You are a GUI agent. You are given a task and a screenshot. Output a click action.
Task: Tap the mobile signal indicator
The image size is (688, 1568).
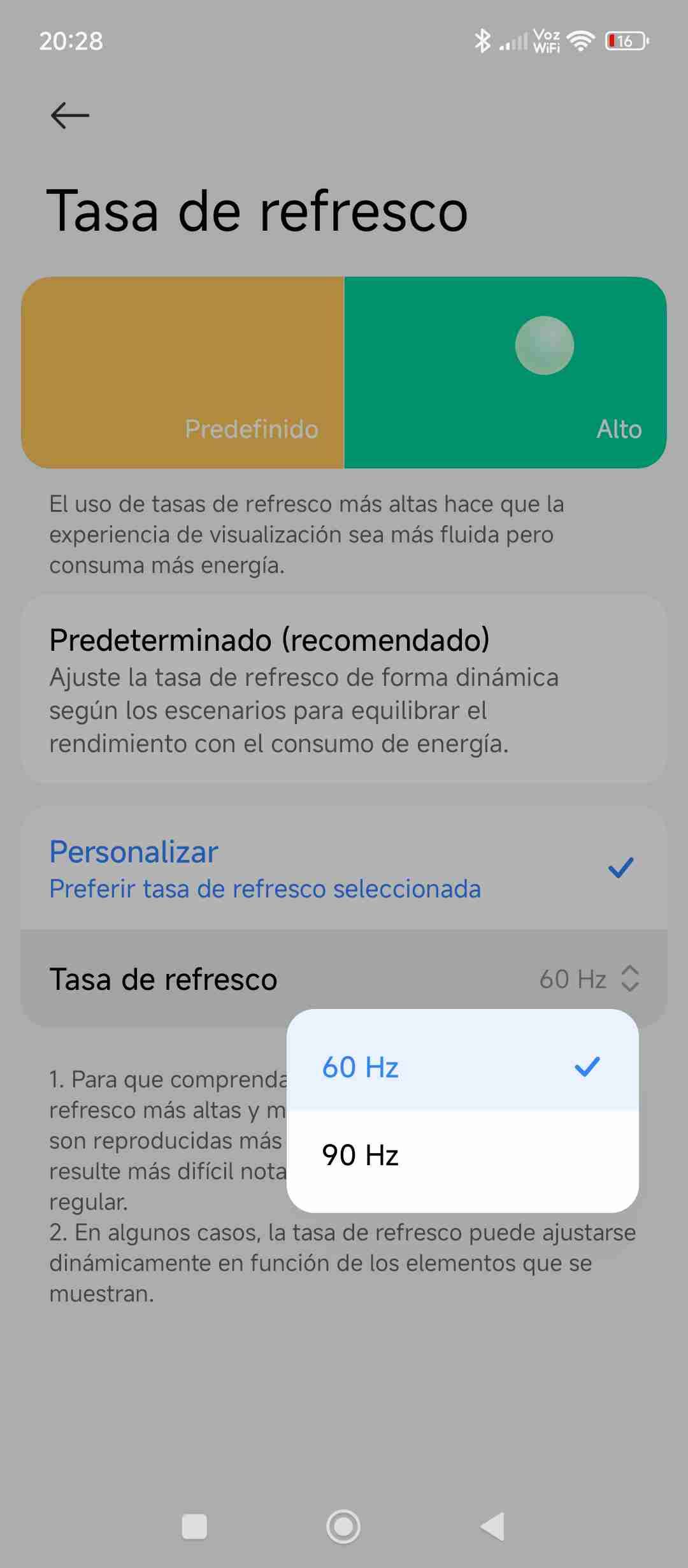(x=515, y=41)
